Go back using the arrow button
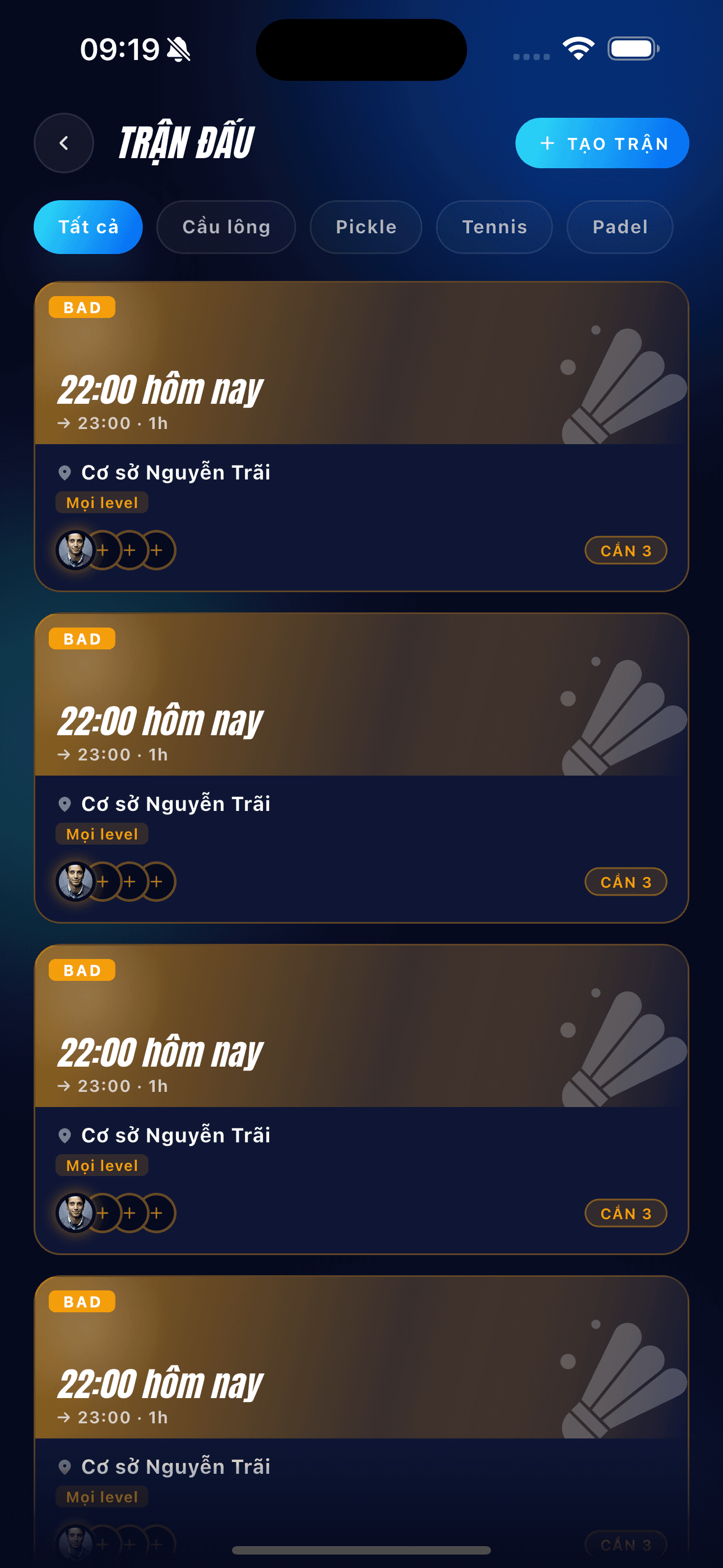The height and width of the screenshot is (1568, 723). pyautogui.click(x=64, y=143)
